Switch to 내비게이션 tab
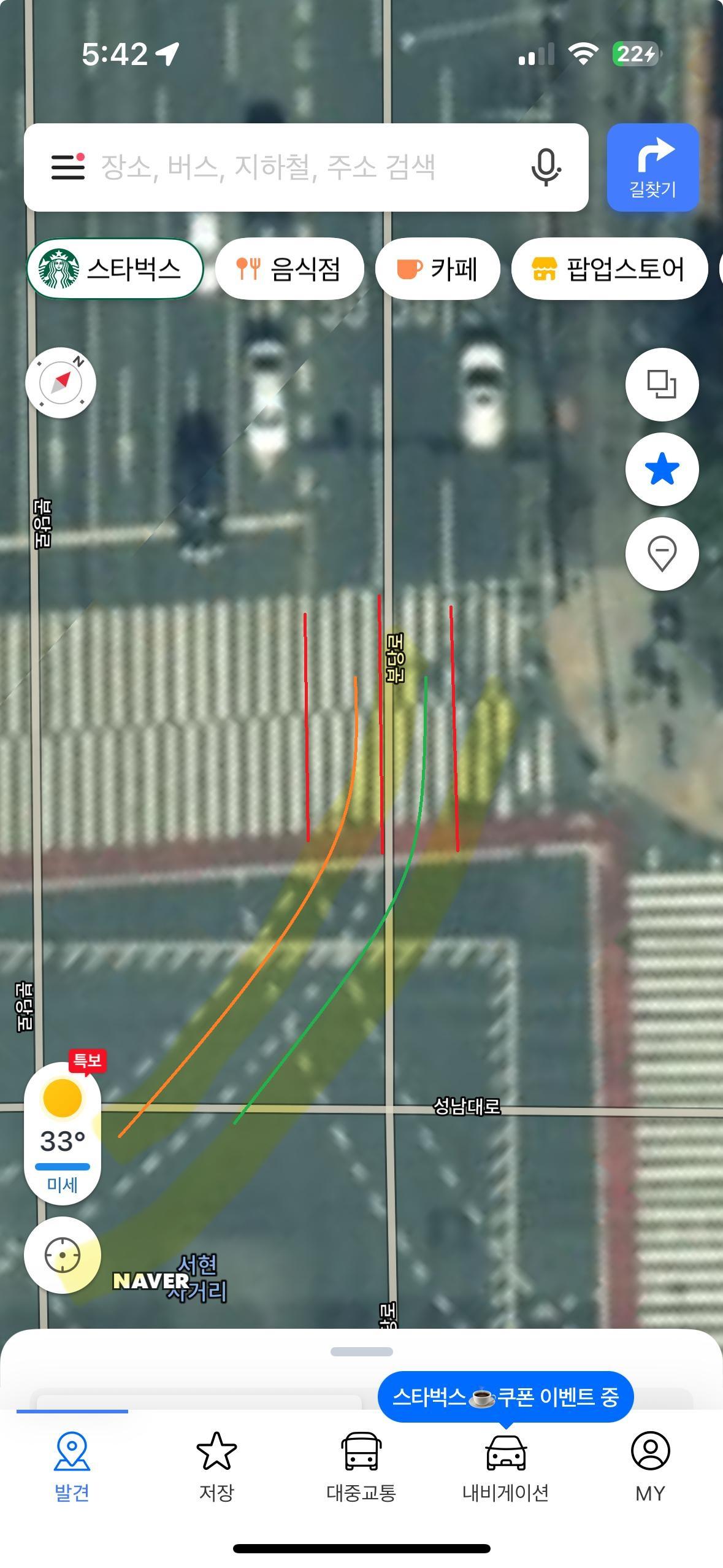723x1568 pixels. (505, 1466)
